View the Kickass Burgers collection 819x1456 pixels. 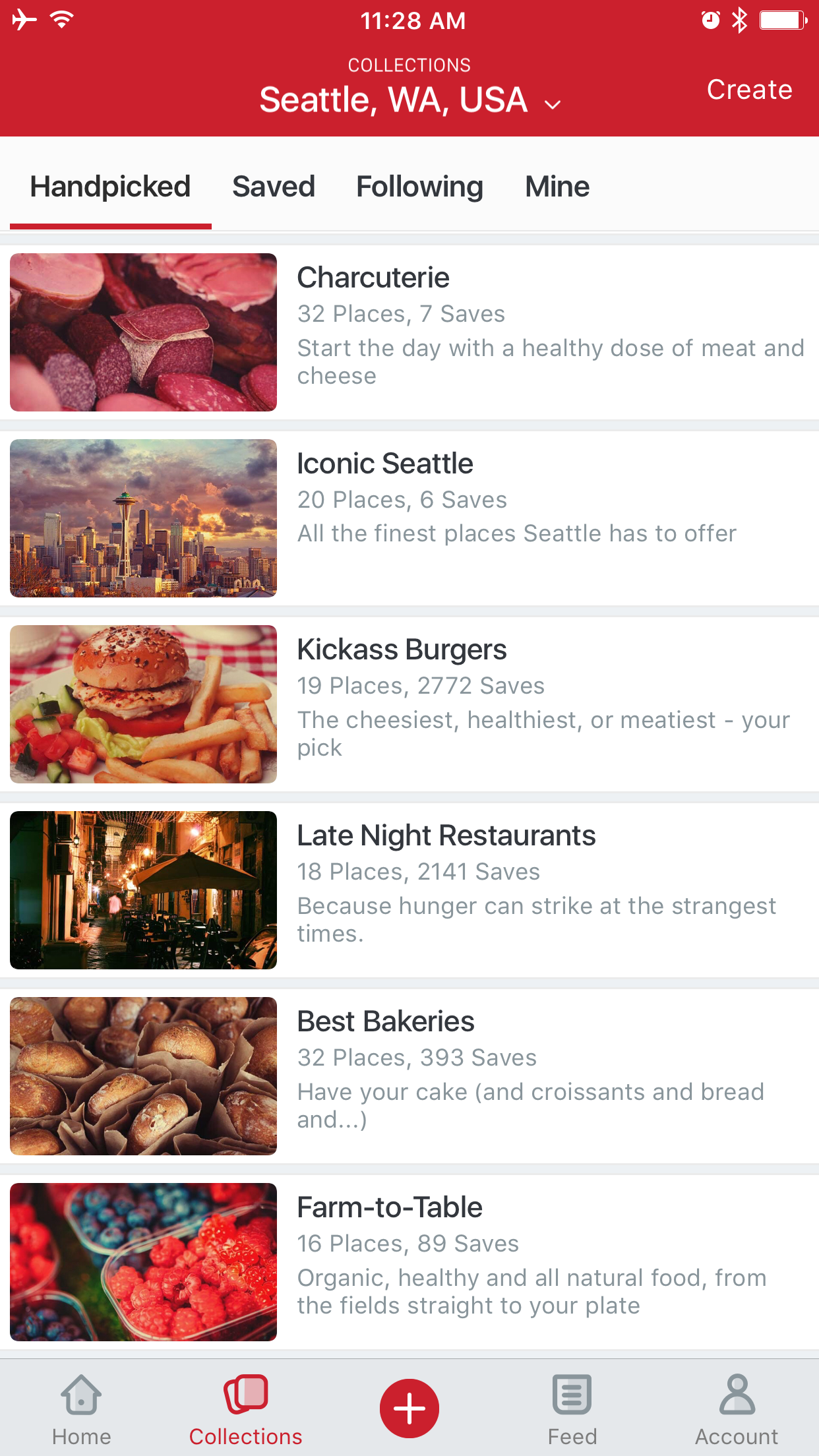pyautogui.click(x=409, y=704)
